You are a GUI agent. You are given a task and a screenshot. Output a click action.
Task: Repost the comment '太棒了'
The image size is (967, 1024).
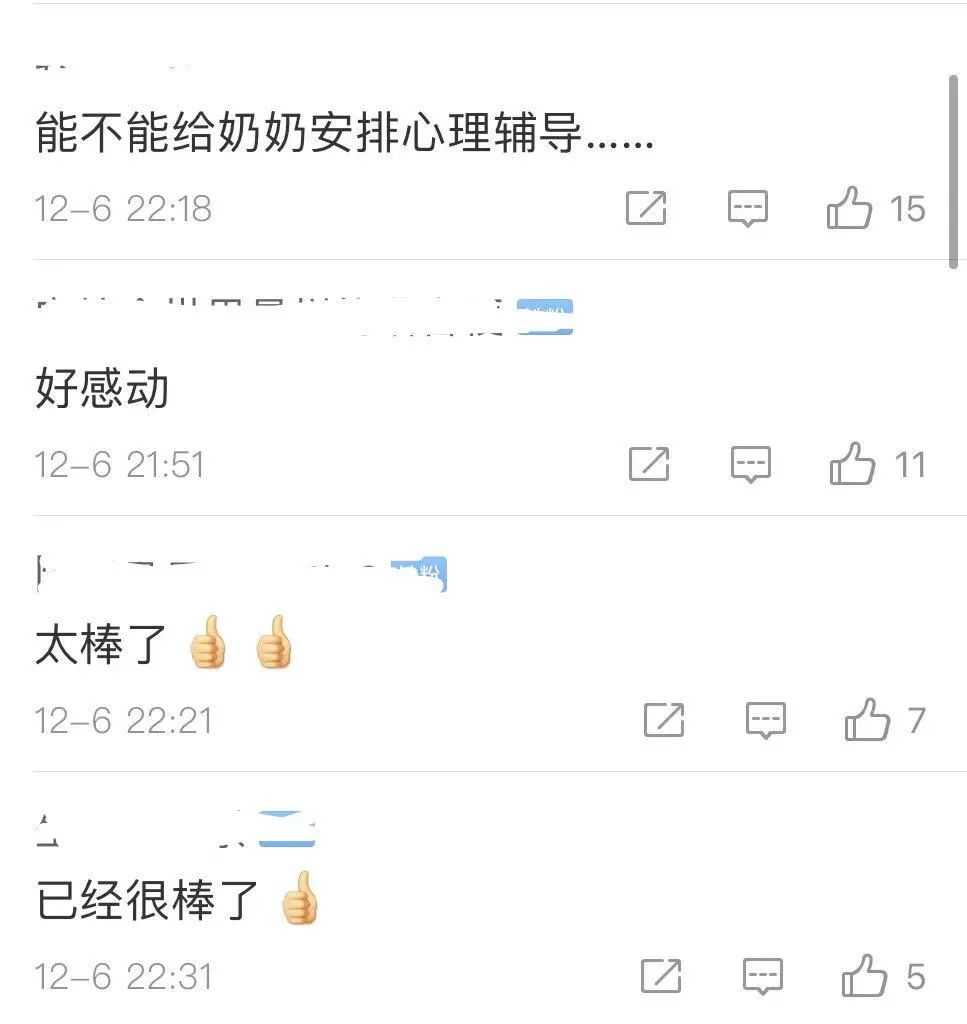[664, 720]
